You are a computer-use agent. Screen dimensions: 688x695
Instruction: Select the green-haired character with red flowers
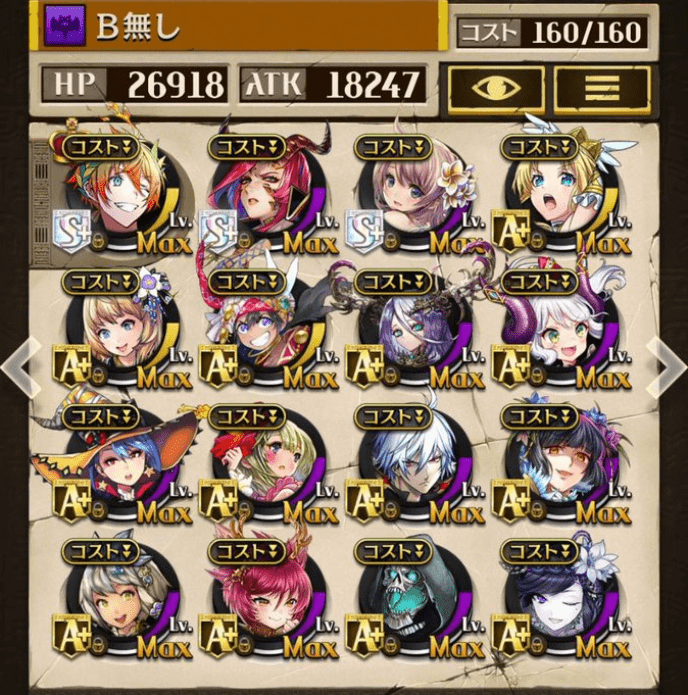[258, 467]
